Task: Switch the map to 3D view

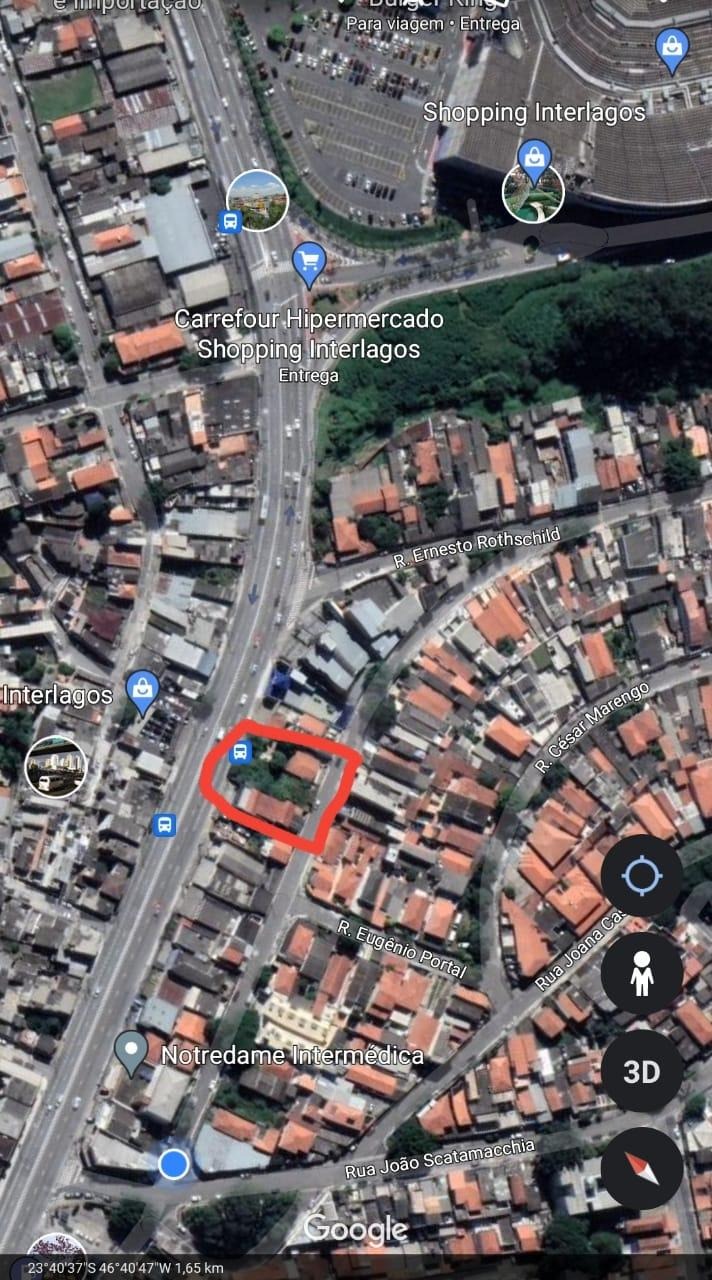Action: pyautogui.click(x=641, y=1072)
